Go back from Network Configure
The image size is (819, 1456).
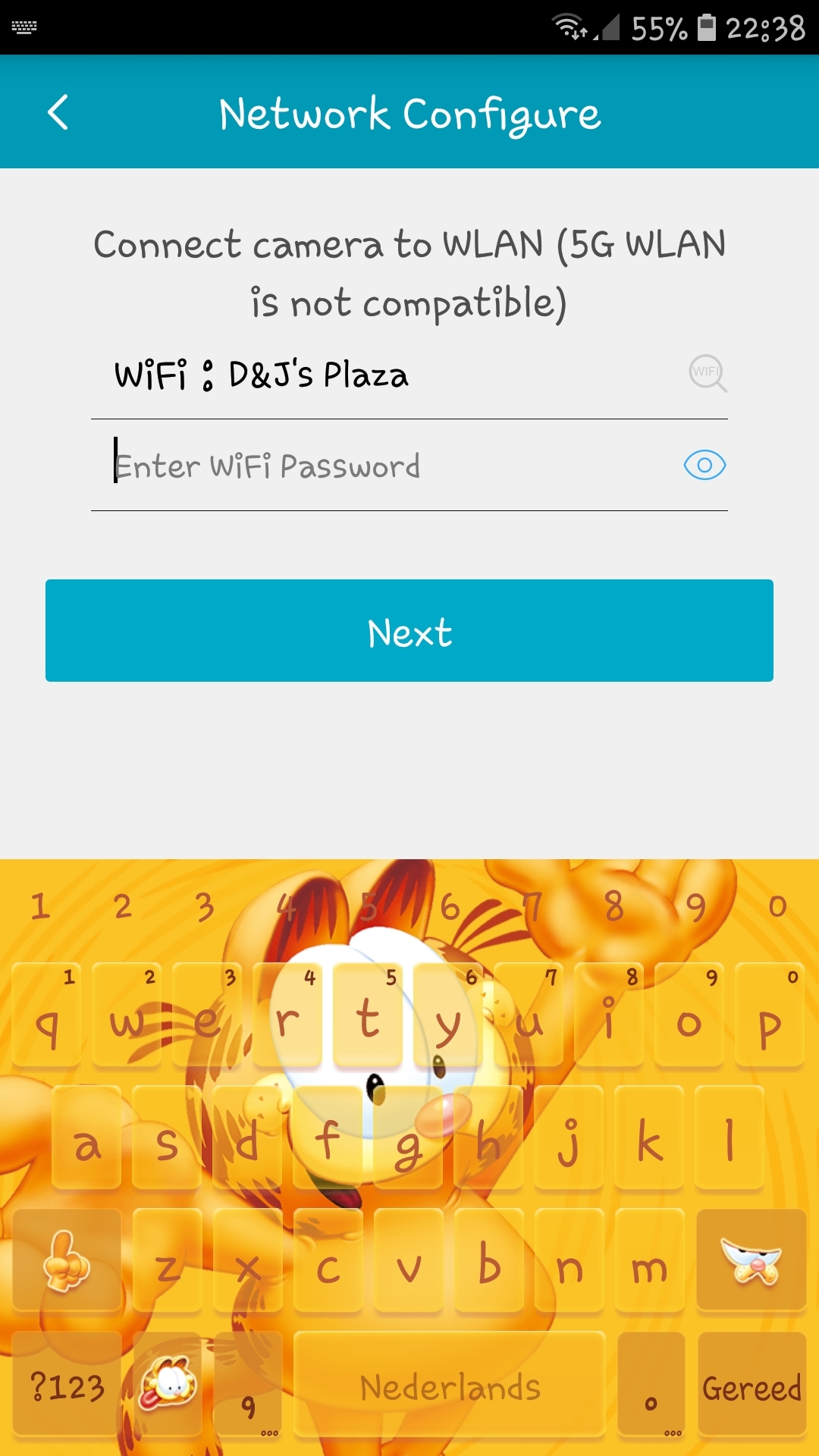click(58, 113)
